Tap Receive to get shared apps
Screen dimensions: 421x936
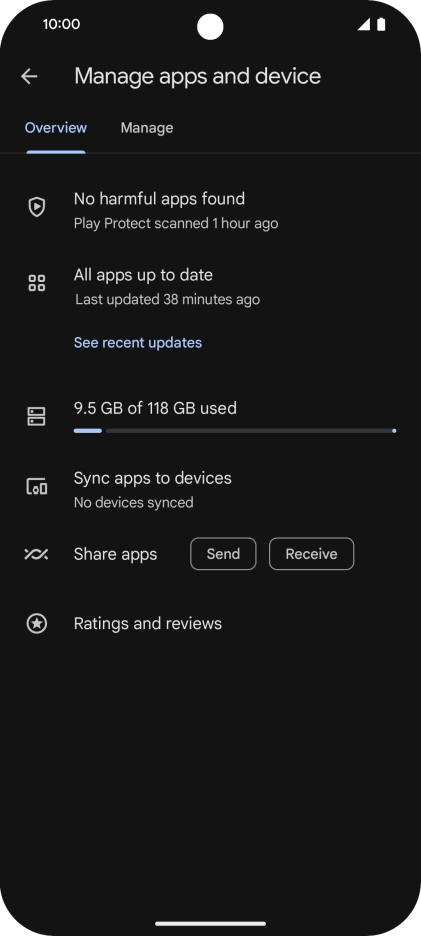tap(312, 554)
